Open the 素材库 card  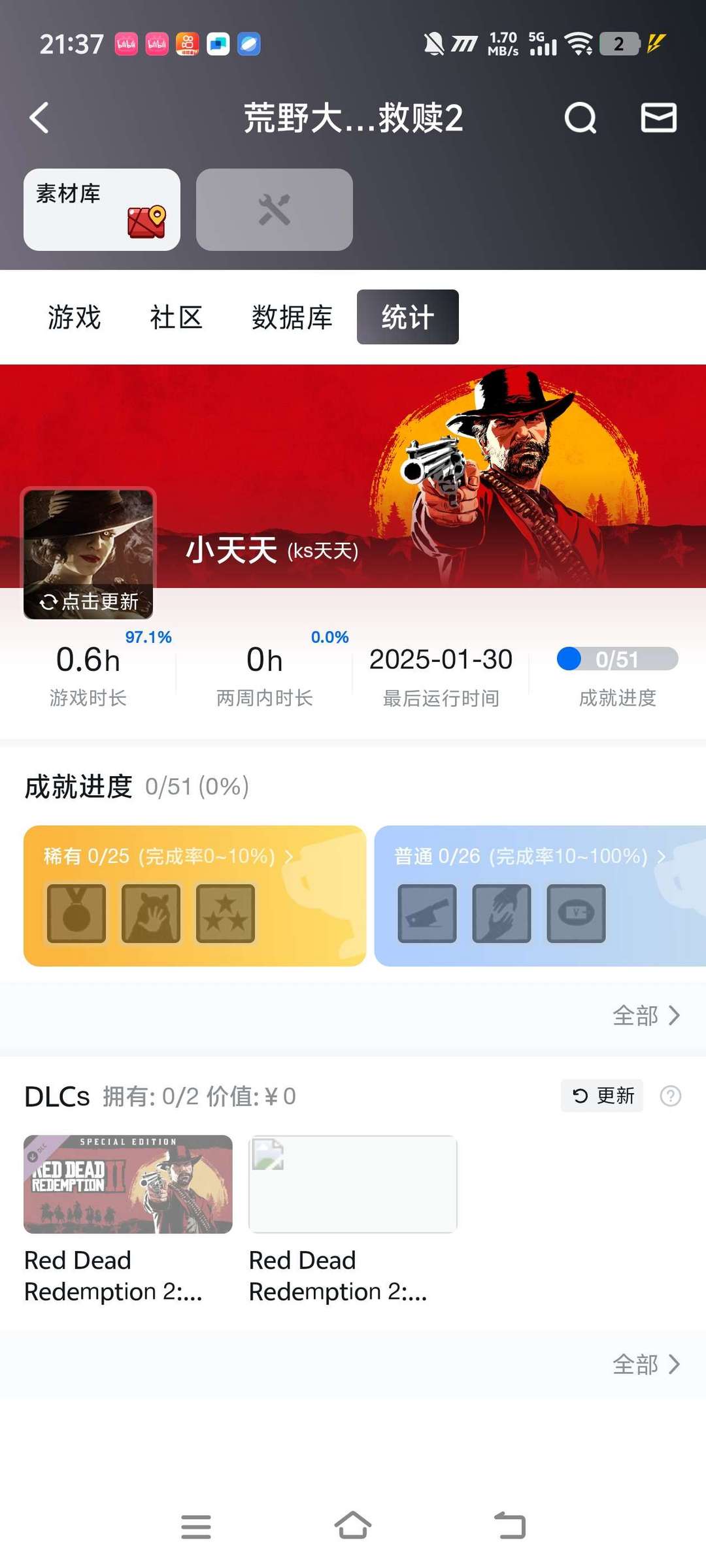tap(102, 210)
